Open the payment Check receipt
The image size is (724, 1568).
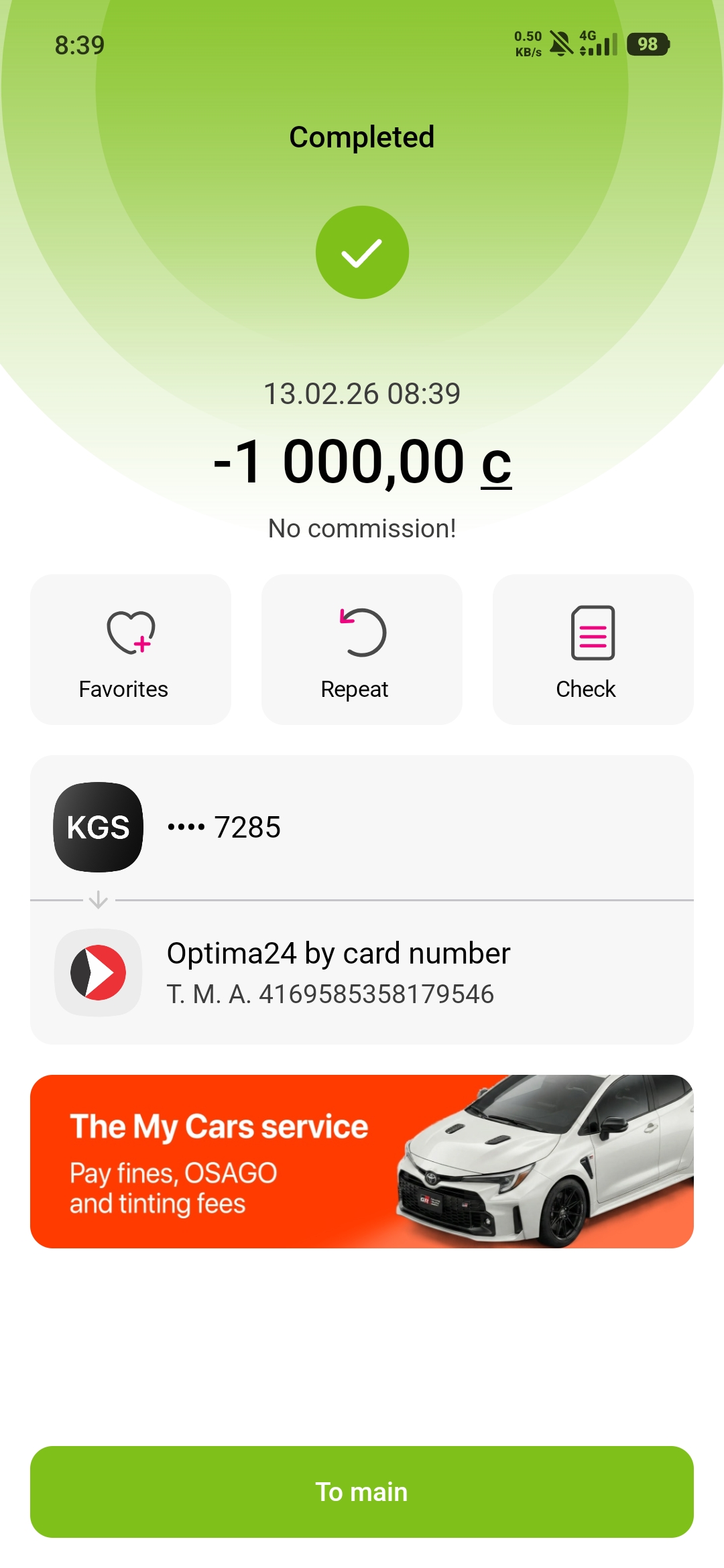[593, 649]
